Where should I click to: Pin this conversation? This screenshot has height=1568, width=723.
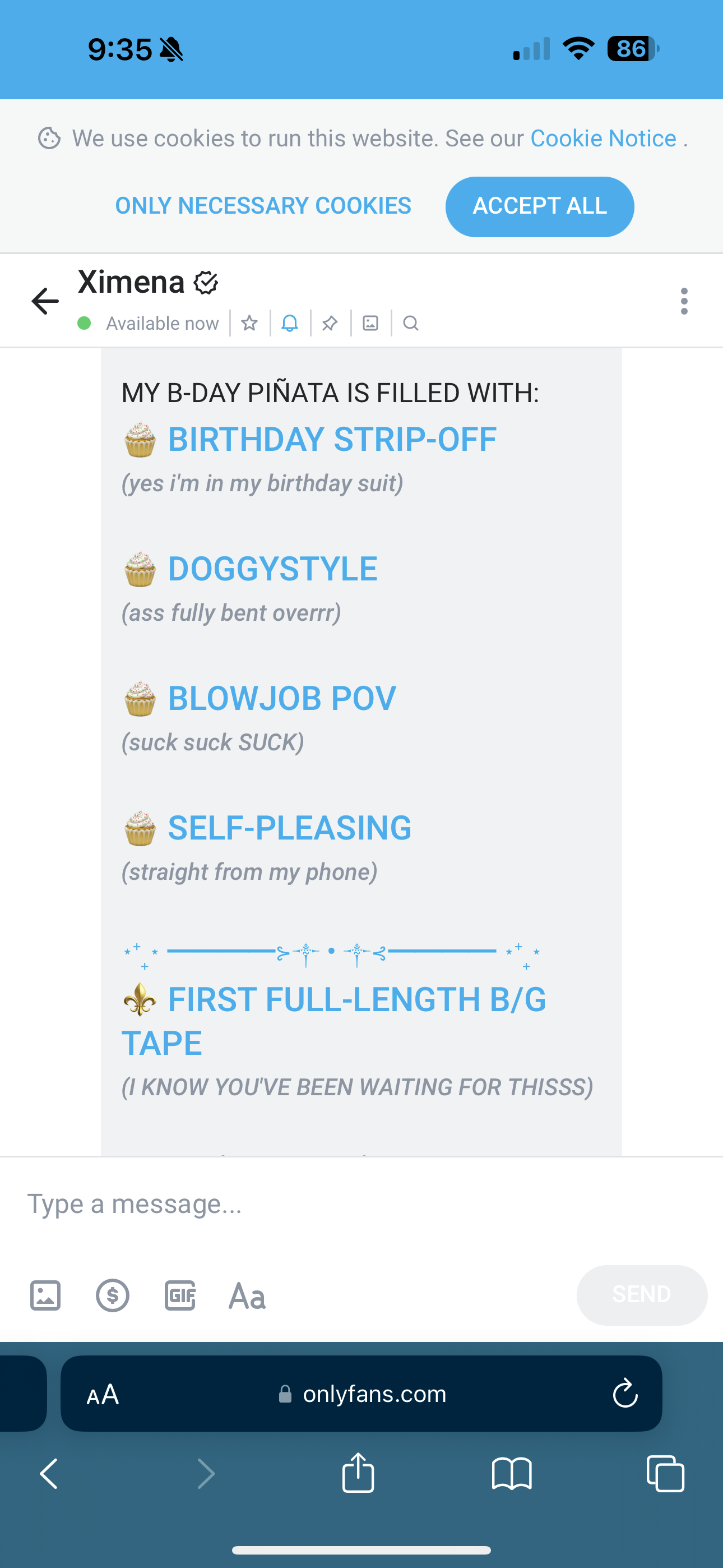[x=330, y=323]
